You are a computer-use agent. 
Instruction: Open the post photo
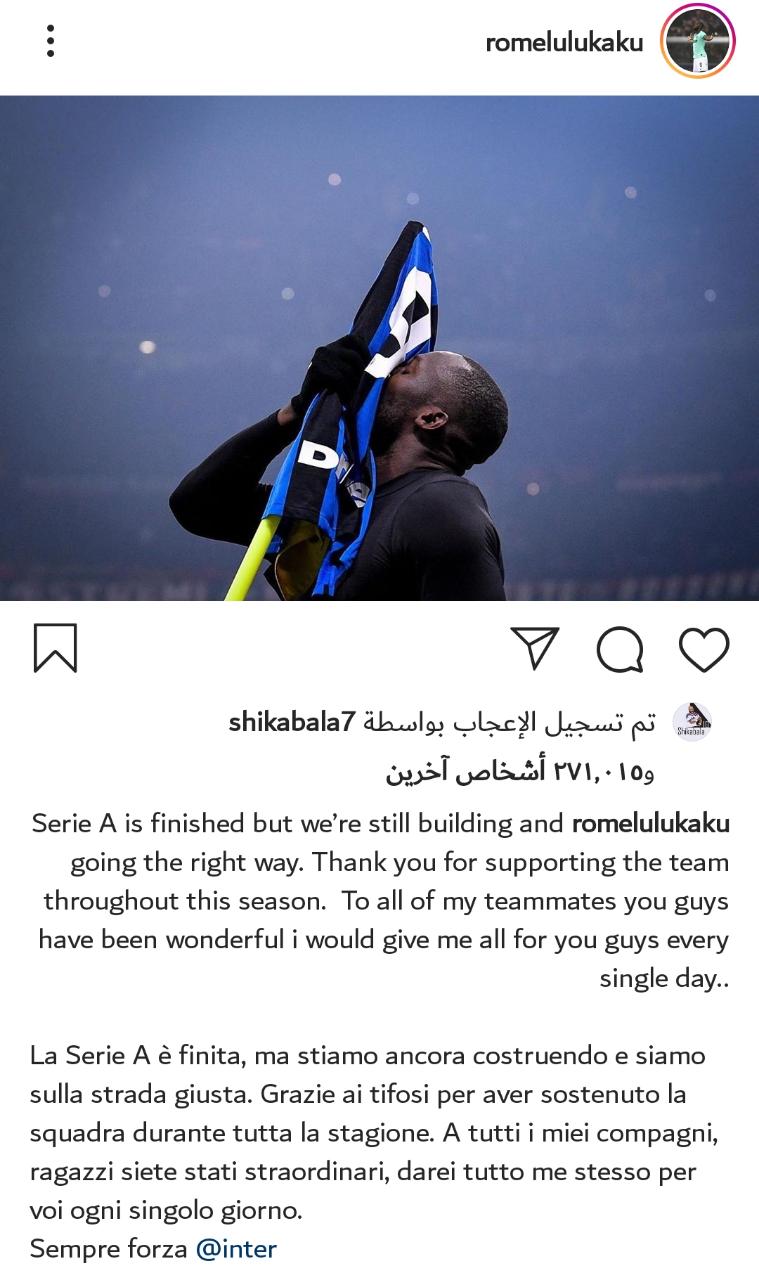tap(379, 348)
